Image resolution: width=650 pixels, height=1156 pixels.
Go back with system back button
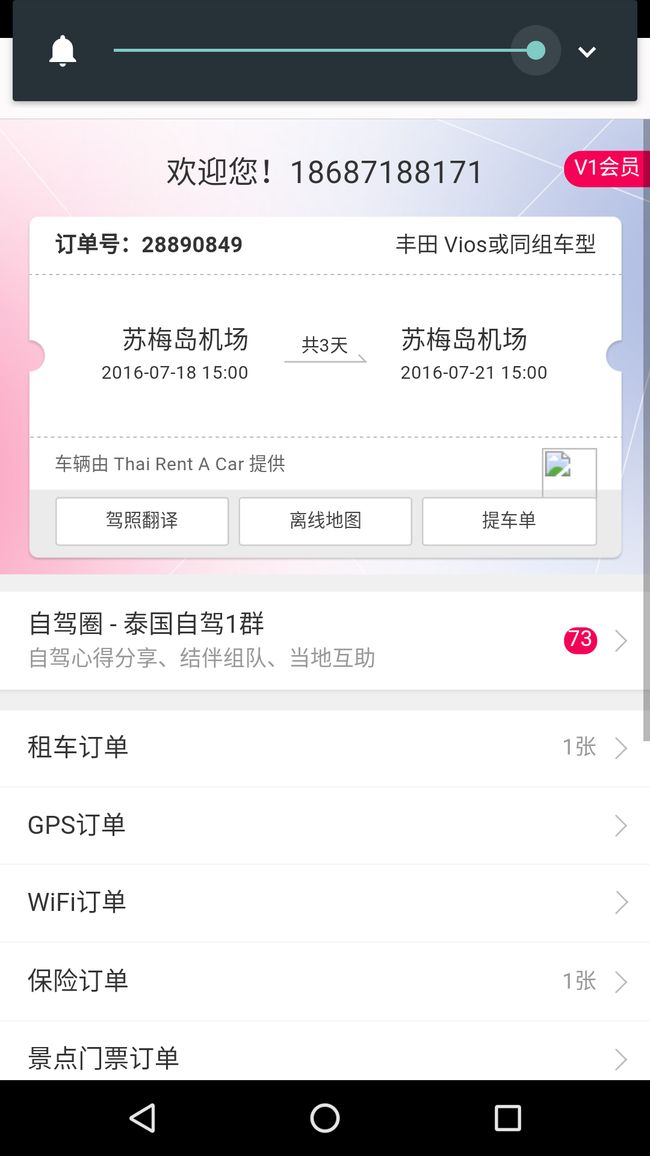click(142, 1118)
